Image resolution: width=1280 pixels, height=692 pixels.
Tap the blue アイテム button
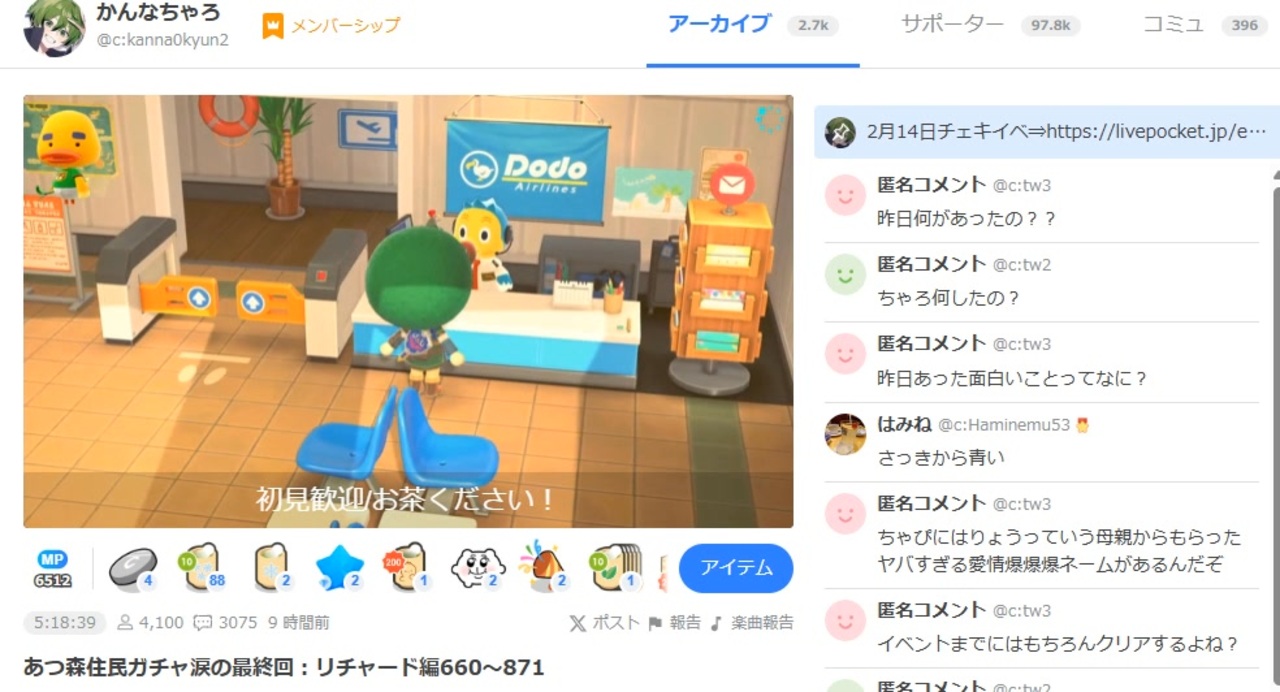coord(735,568)
